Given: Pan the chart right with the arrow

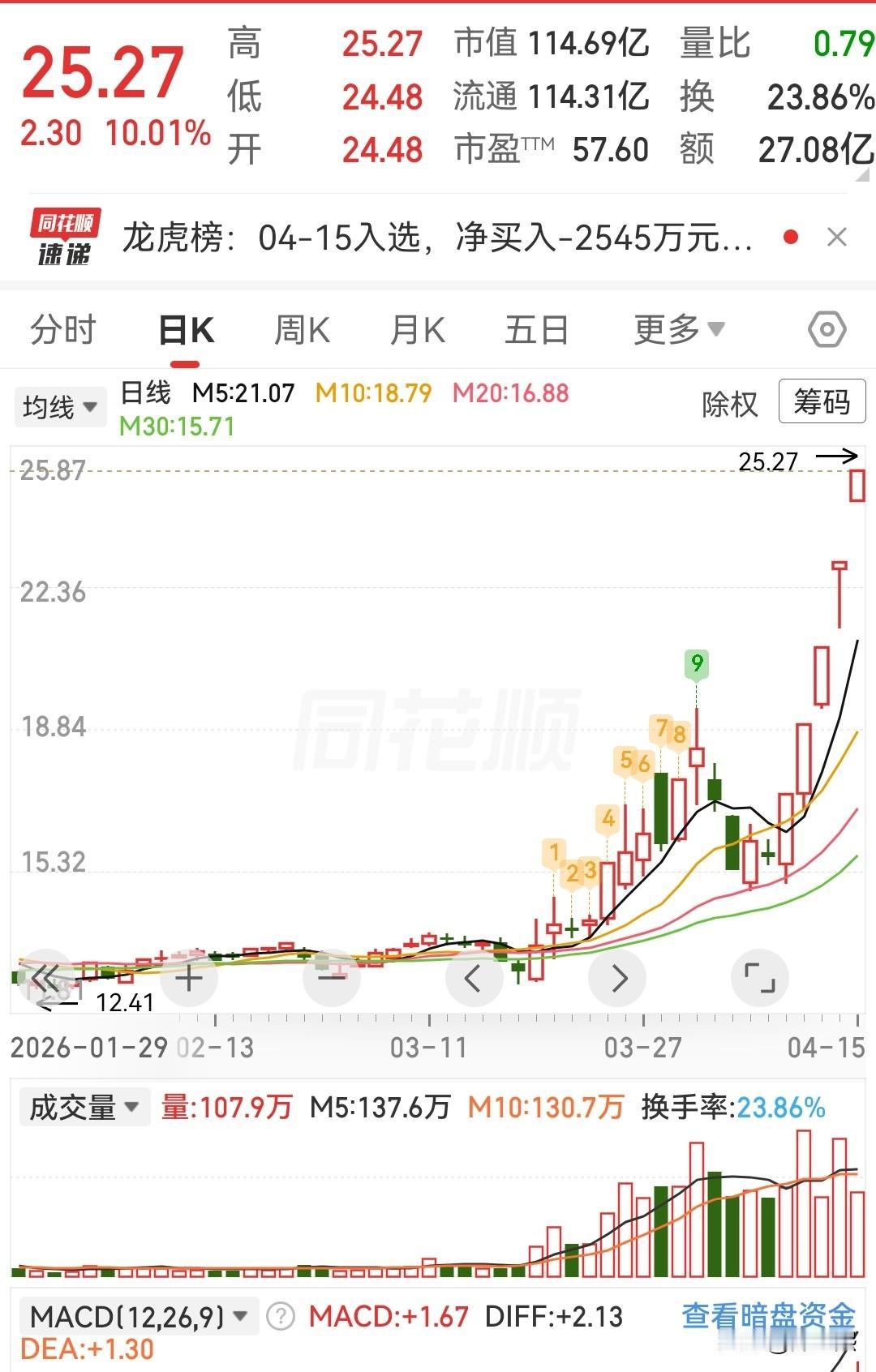Looking at the screenshot, I should [617, 978].
